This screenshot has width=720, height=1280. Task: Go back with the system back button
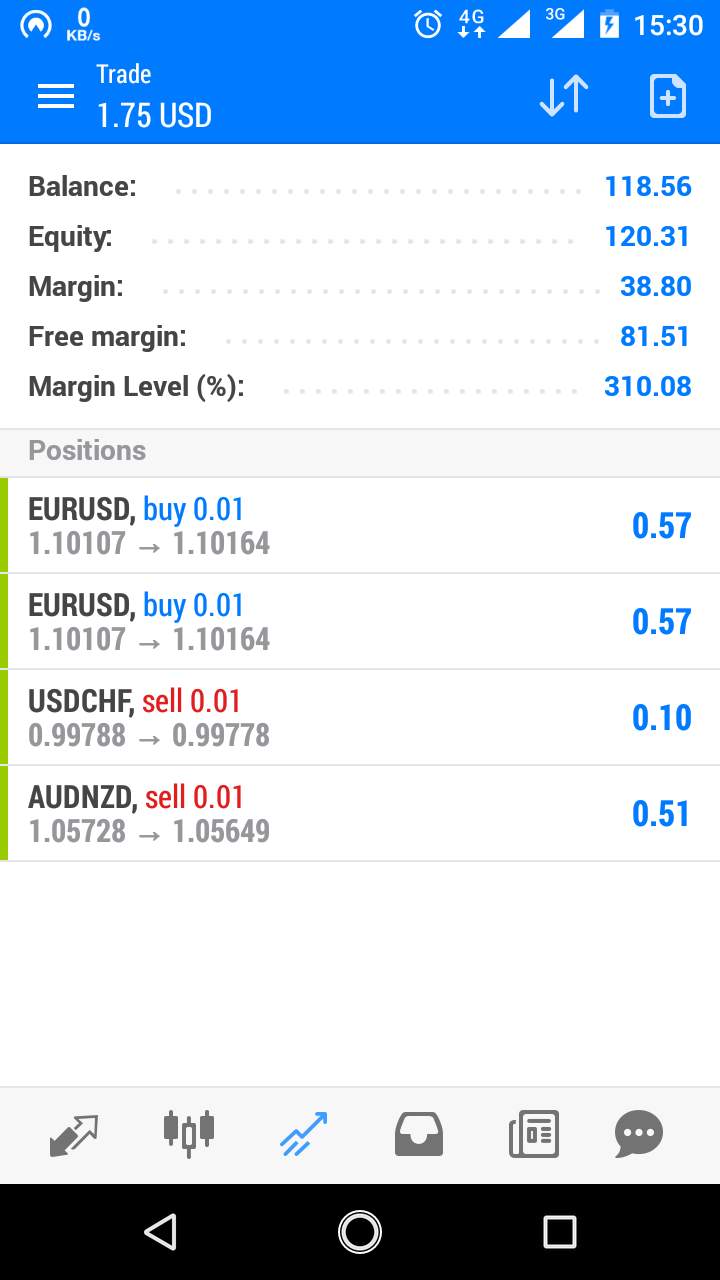pyautogui.click(x=161, y=1232)
